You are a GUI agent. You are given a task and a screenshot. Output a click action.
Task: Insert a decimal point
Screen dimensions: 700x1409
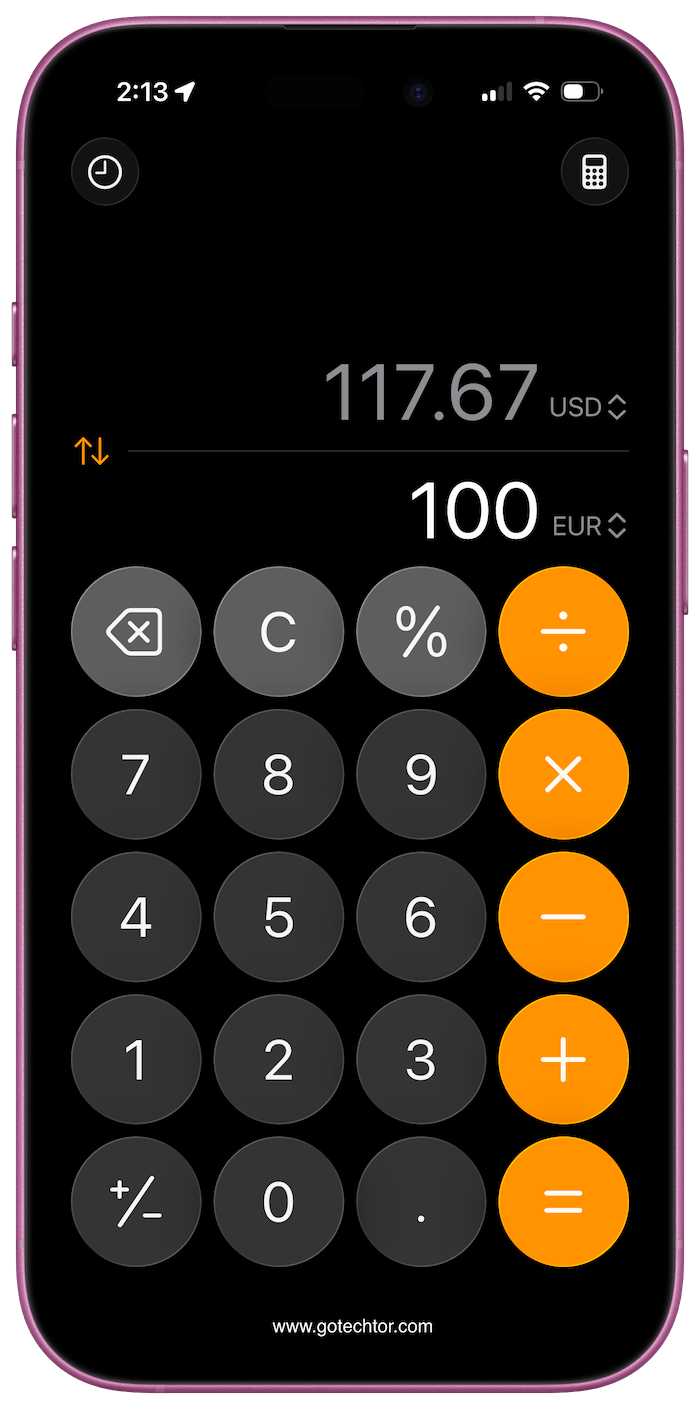pyautogui.click(x=421, y=1202)
